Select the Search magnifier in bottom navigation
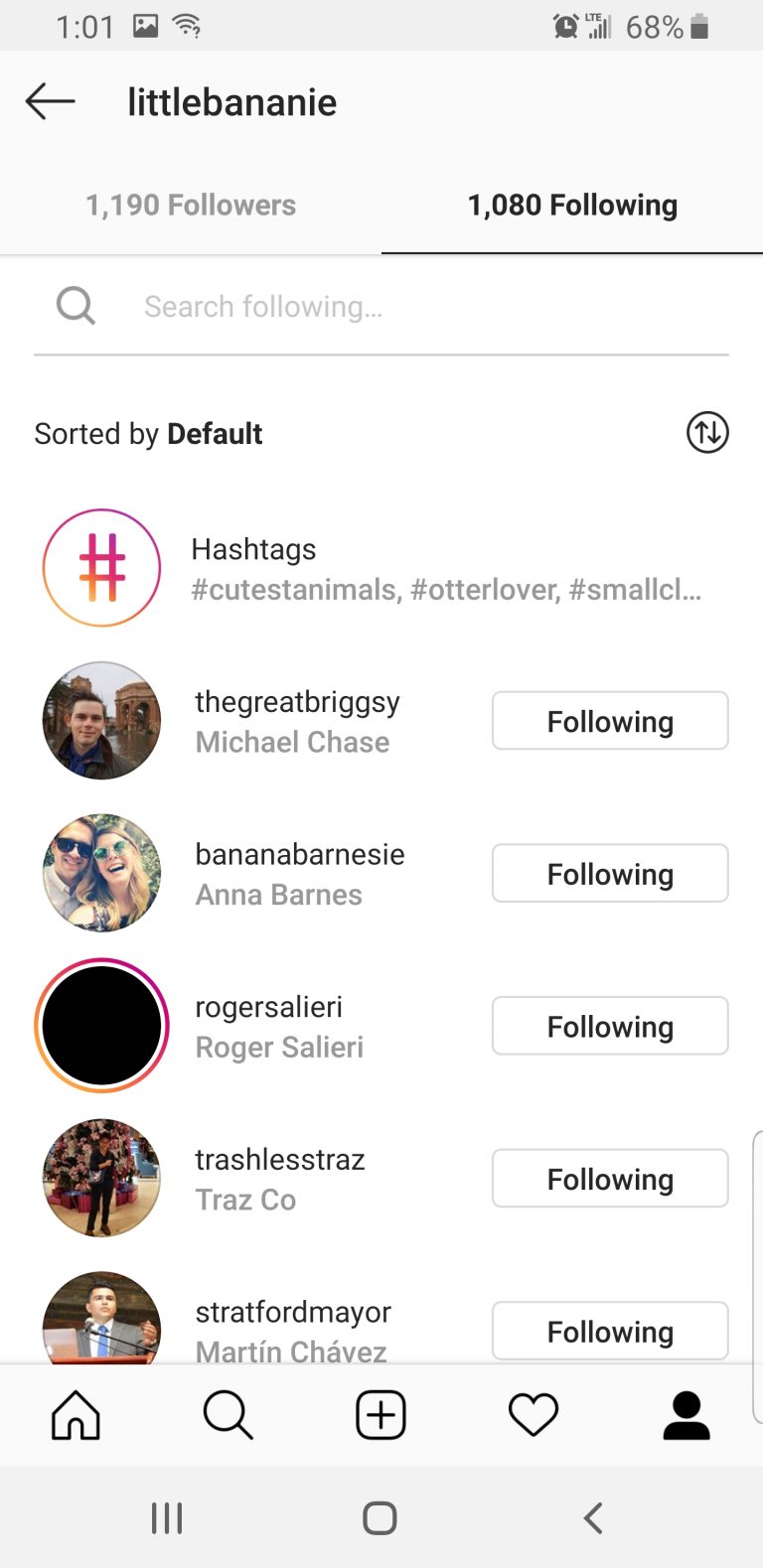 tap(228, 1415)
